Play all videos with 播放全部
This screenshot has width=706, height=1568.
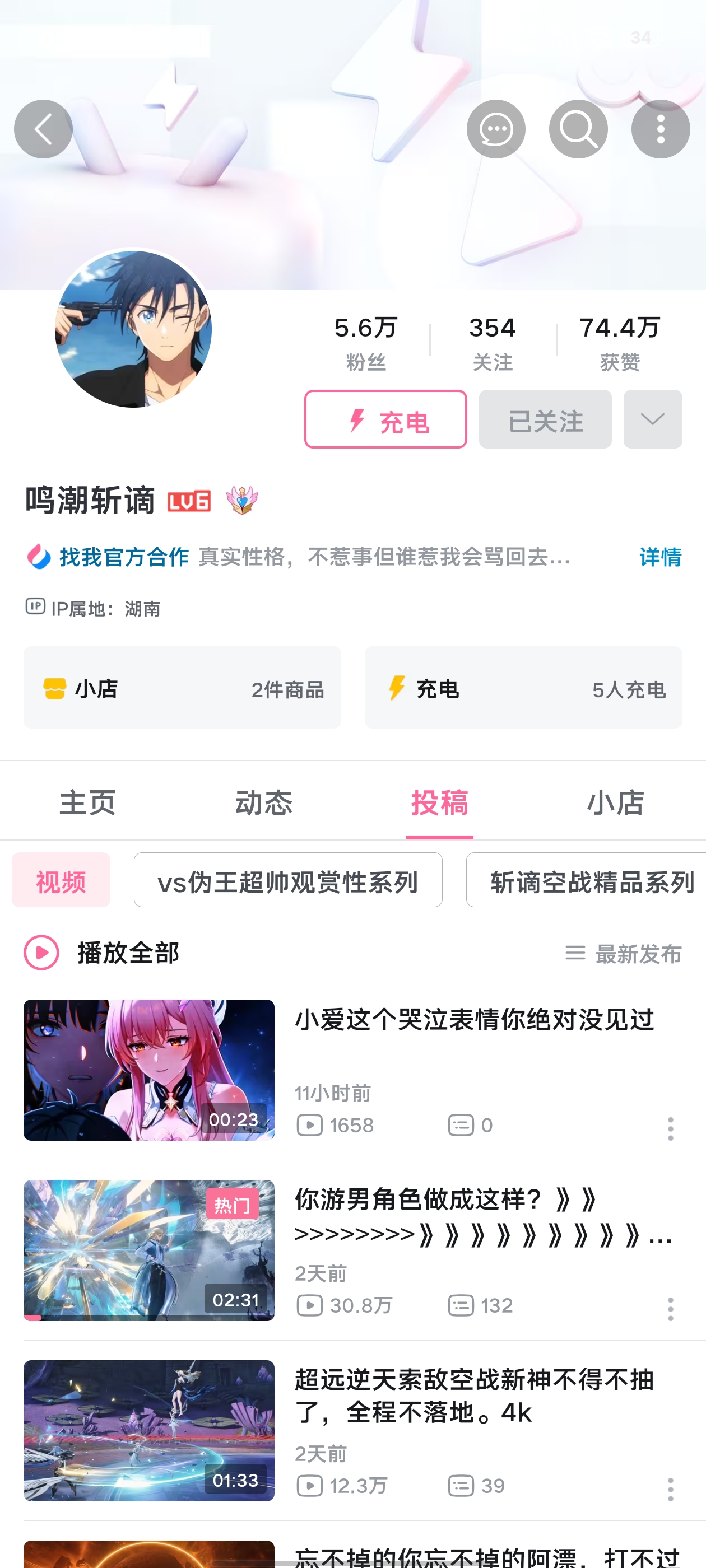[x=102, y=953]
